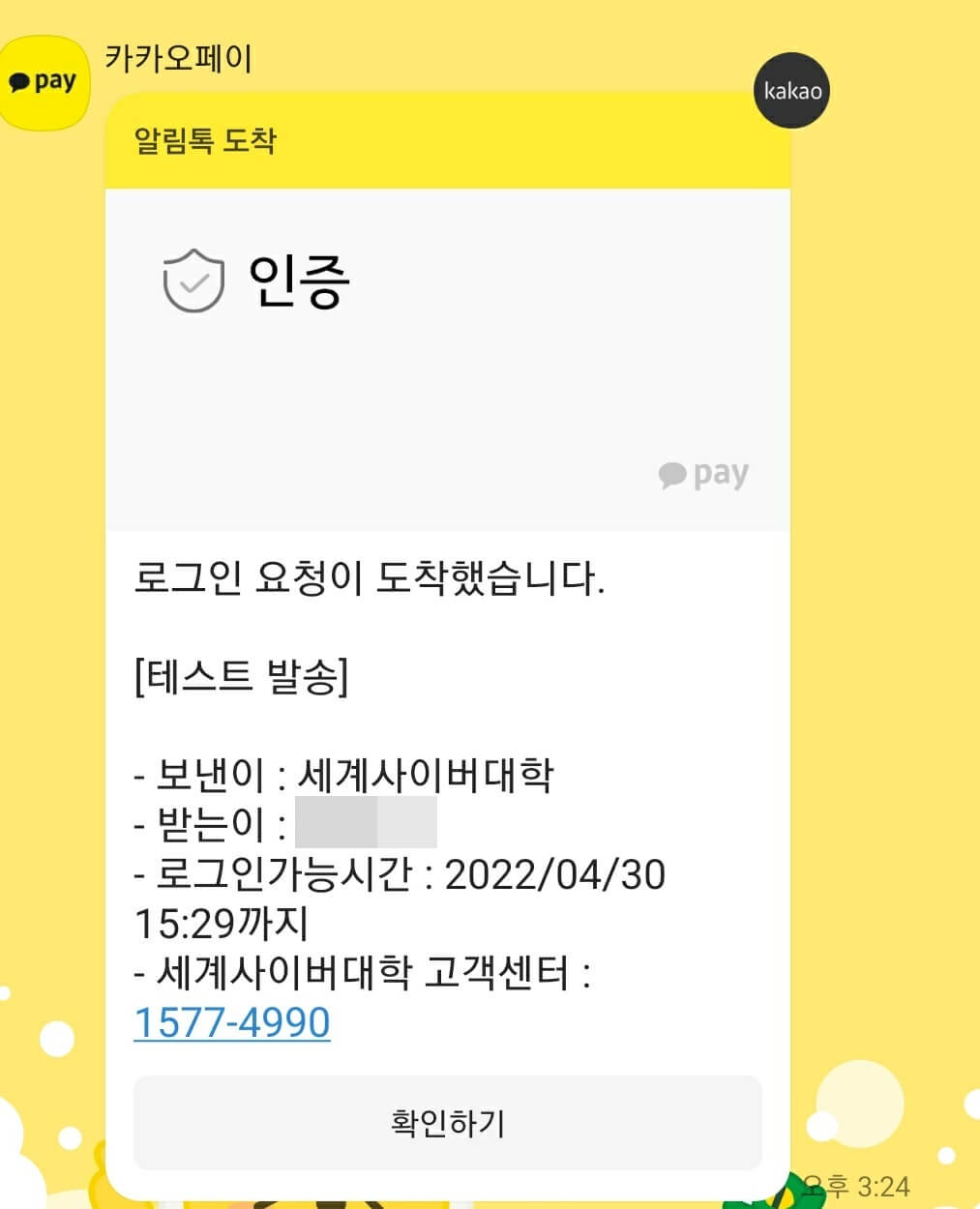The width and height of the screenshot is (980, 1209).
Task: Select the gray pay speech-bubble watermark icon
Action: tap(701, 473)
